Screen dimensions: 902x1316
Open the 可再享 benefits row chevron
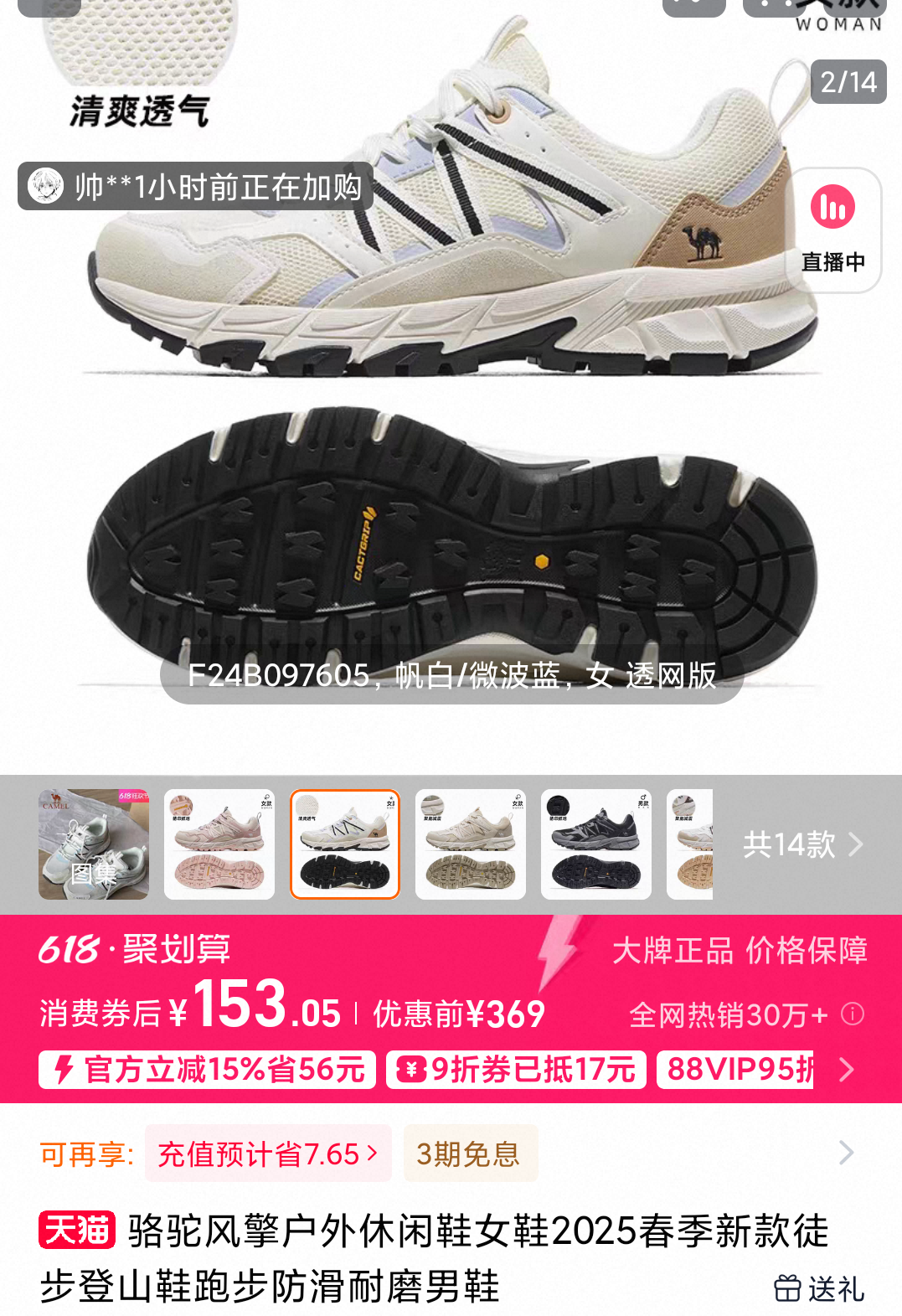[847, 1153]
